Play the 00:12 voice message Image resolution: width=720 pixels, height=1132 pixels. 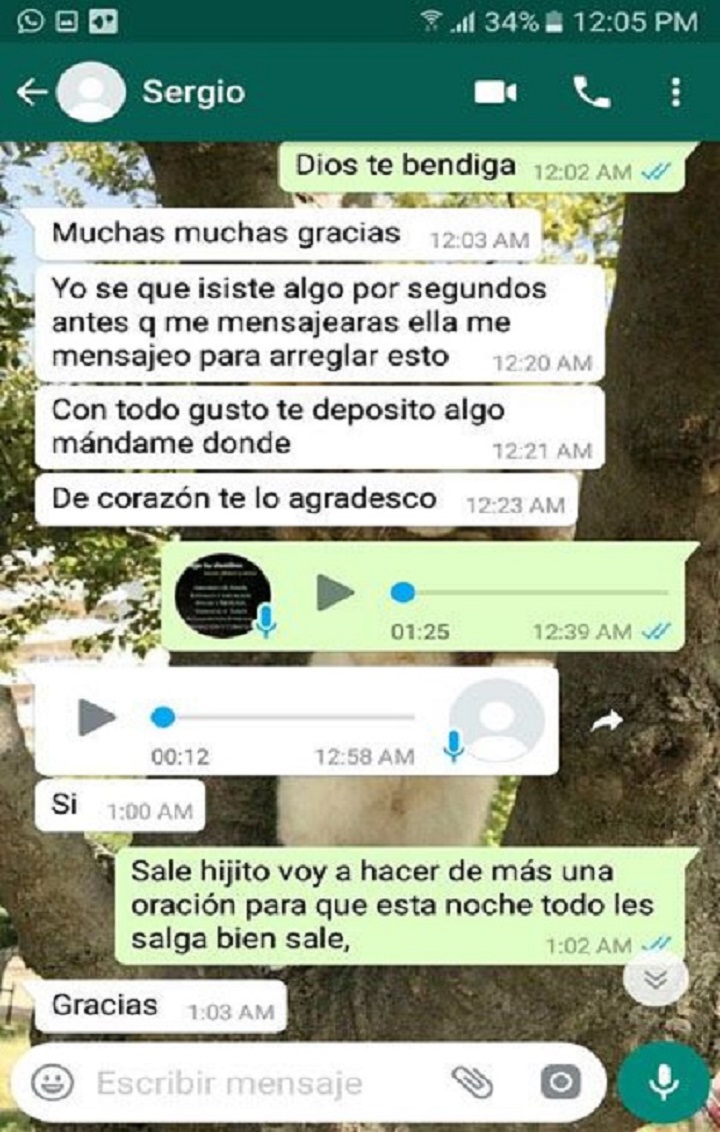coord(97,716)
